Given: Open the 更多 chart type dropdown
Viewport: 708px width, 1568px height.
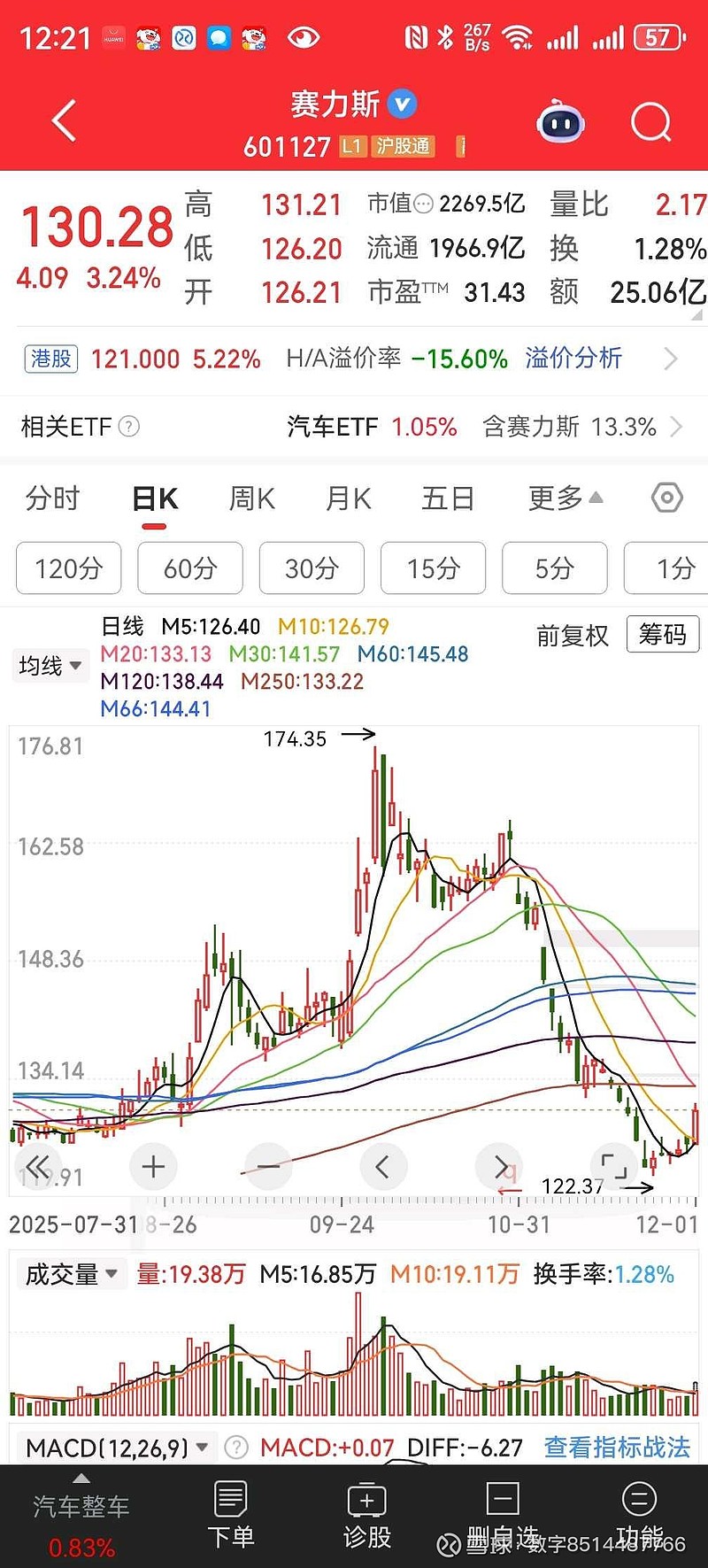Looking at the screenshot, I should [563, 498].
